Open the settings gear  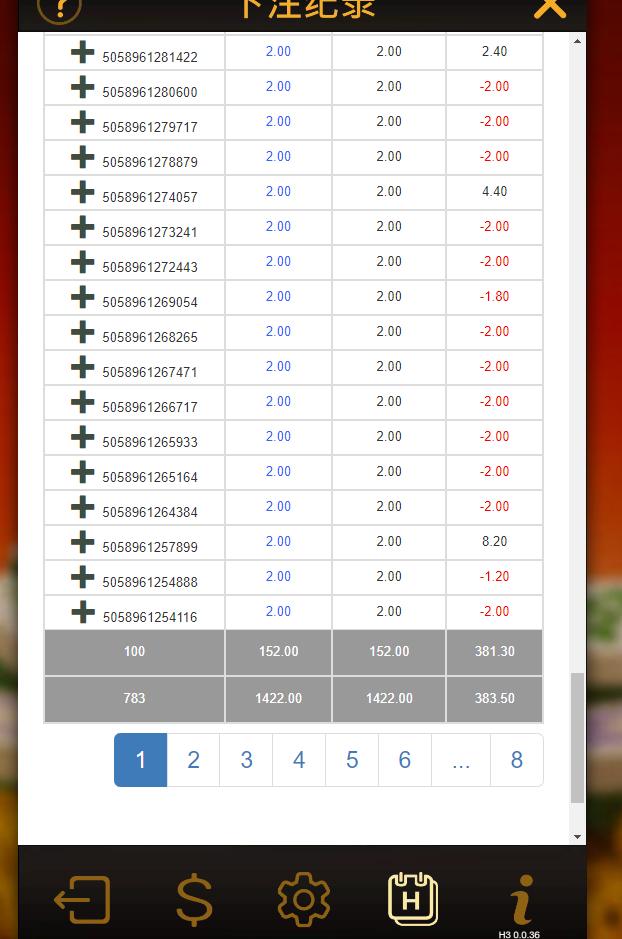click(303, 899)
